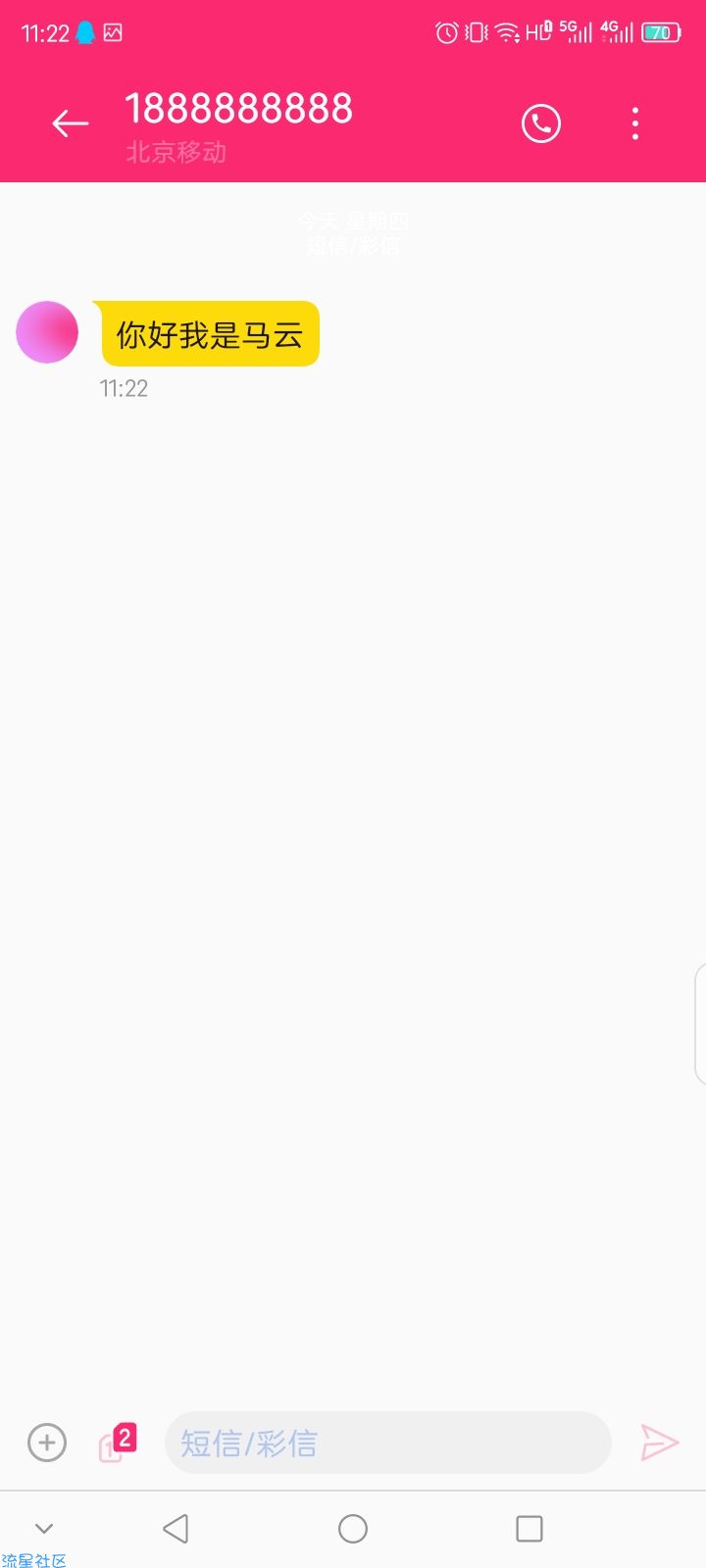
Task: Call 1888888888 with the phone icon
Action: pyautogui.click(x=540, y=123)
